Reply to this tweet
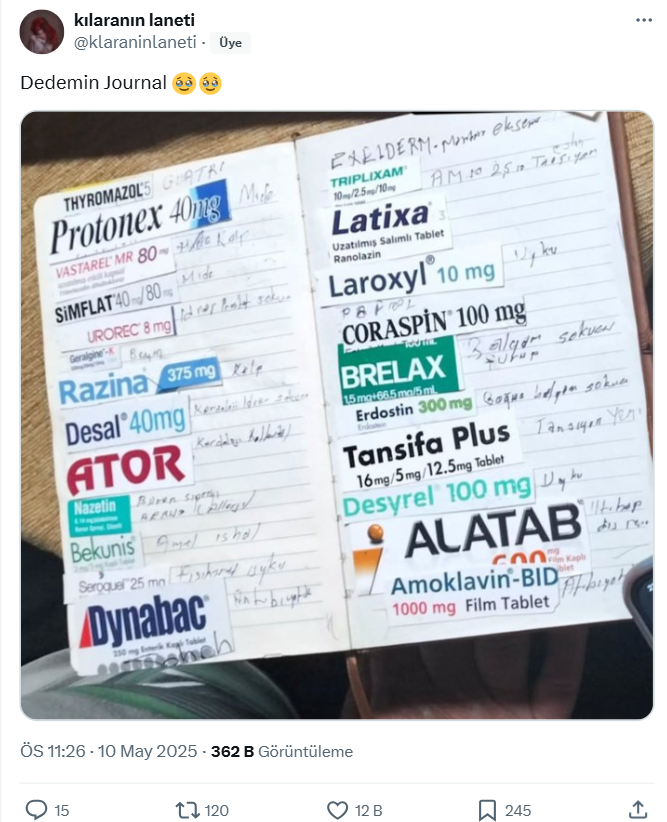667x822 pixels. [36, 809]
